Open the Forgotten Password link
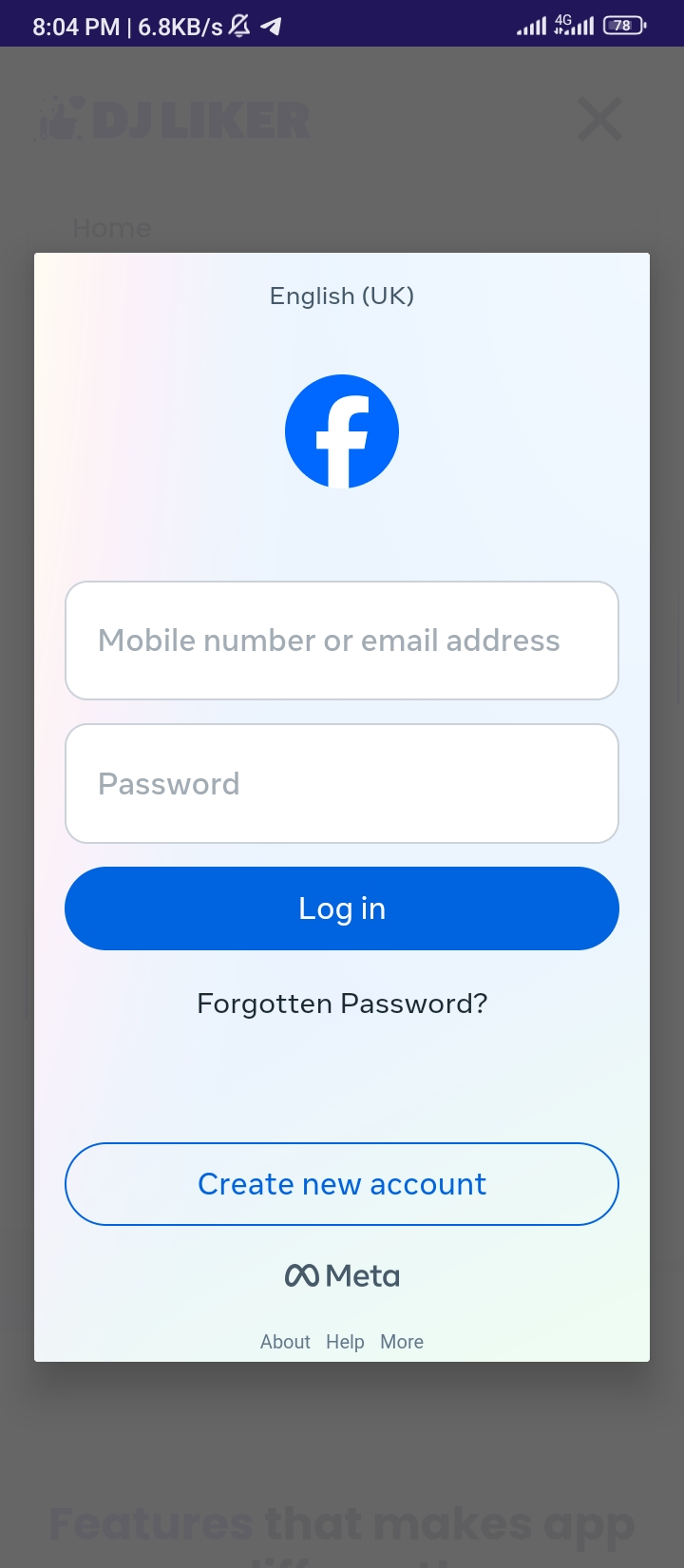This screenshot has height=1568, width=684. tap(342, 1004)
